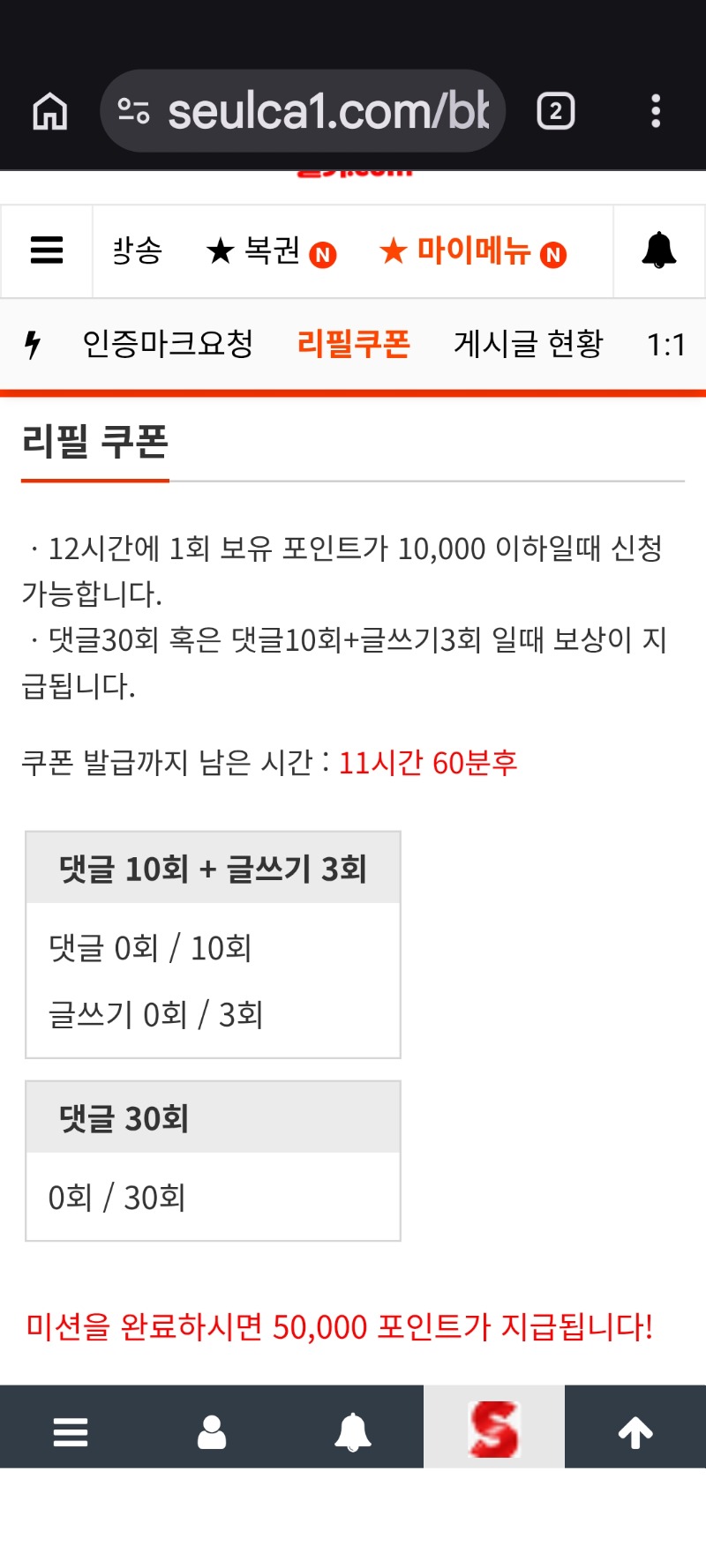Open 게시글 현황

528,344
